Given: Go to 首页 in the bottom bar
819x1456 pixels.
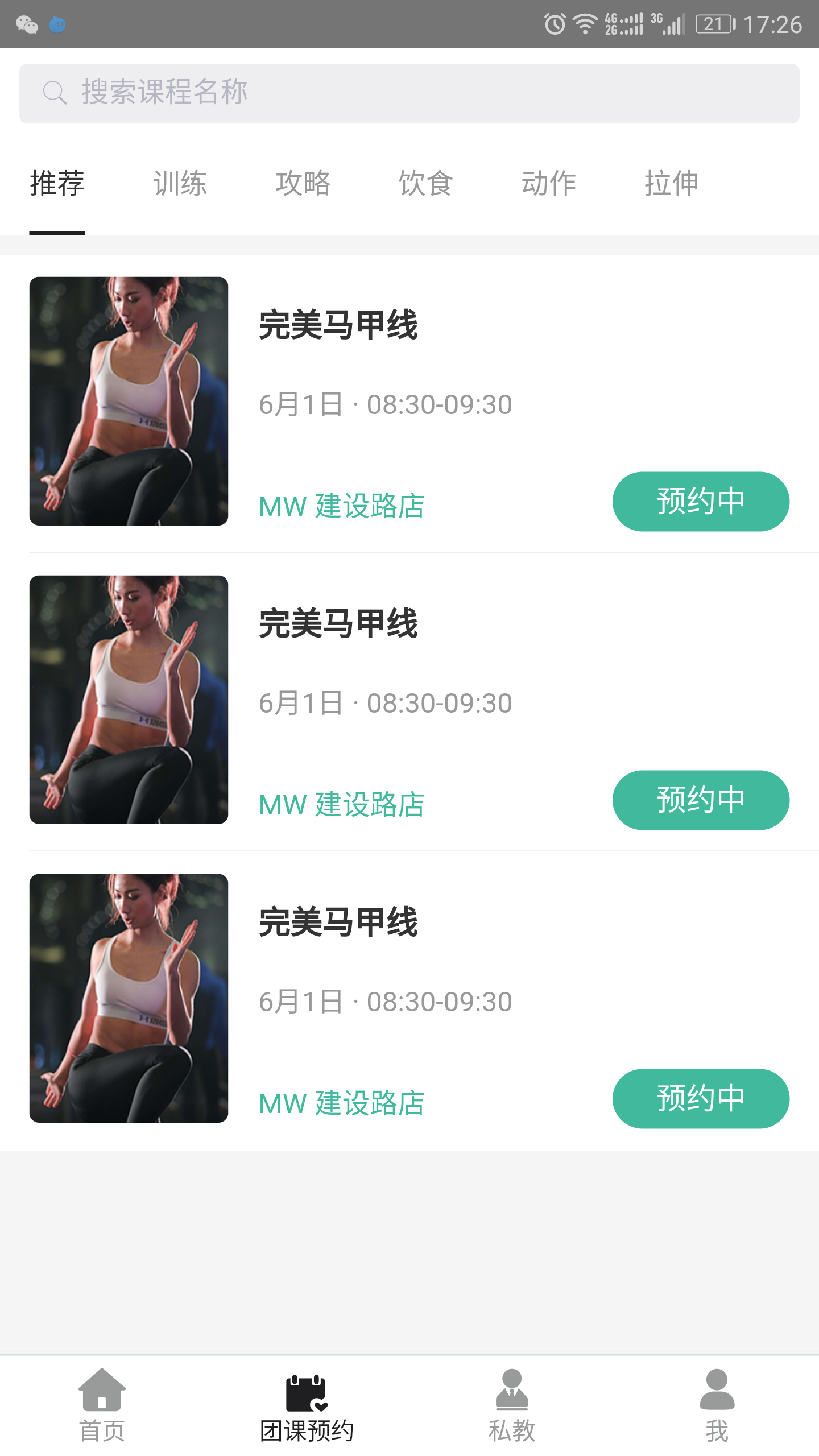Looking at the screenshot, I should coord(102,1405).
